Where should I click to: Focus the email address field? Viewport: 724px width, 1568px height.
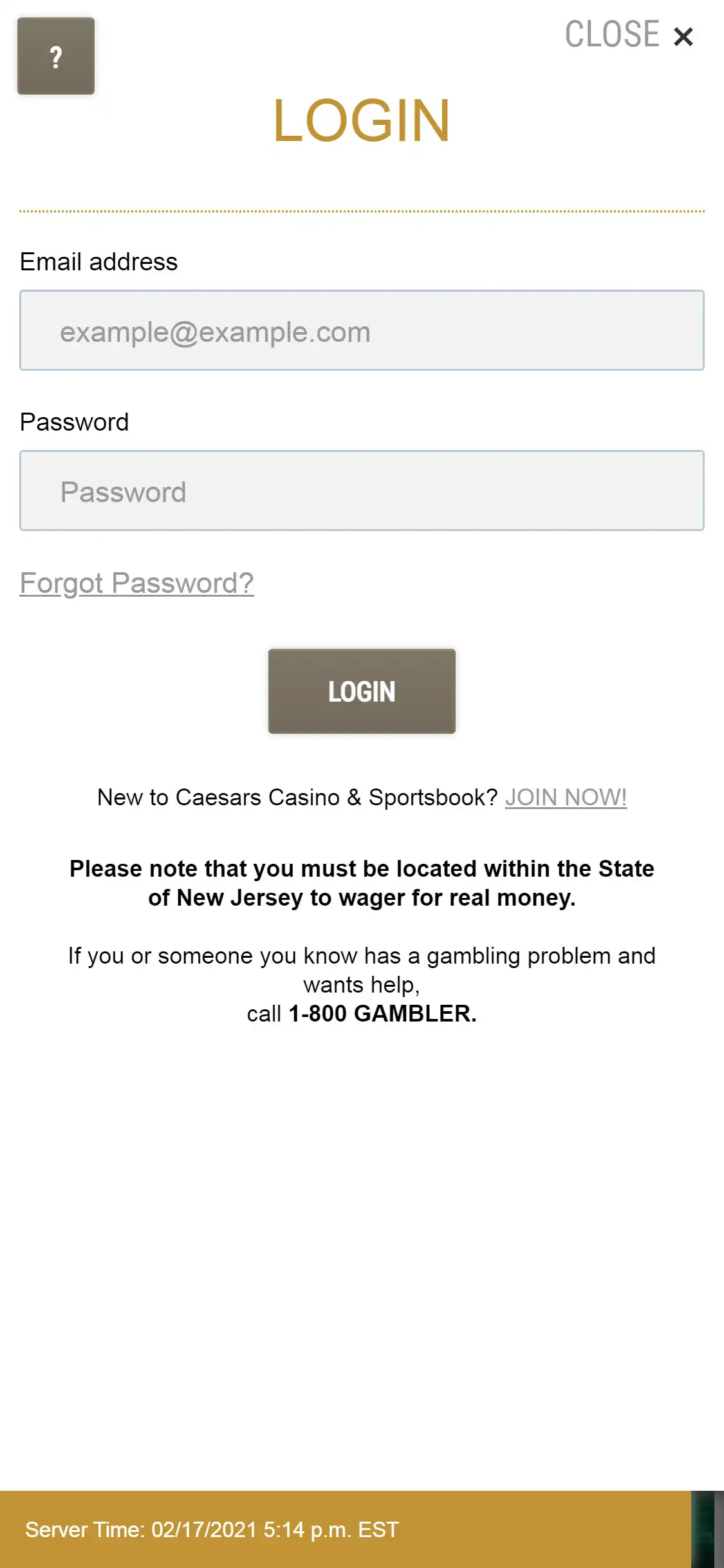[362, 330]
